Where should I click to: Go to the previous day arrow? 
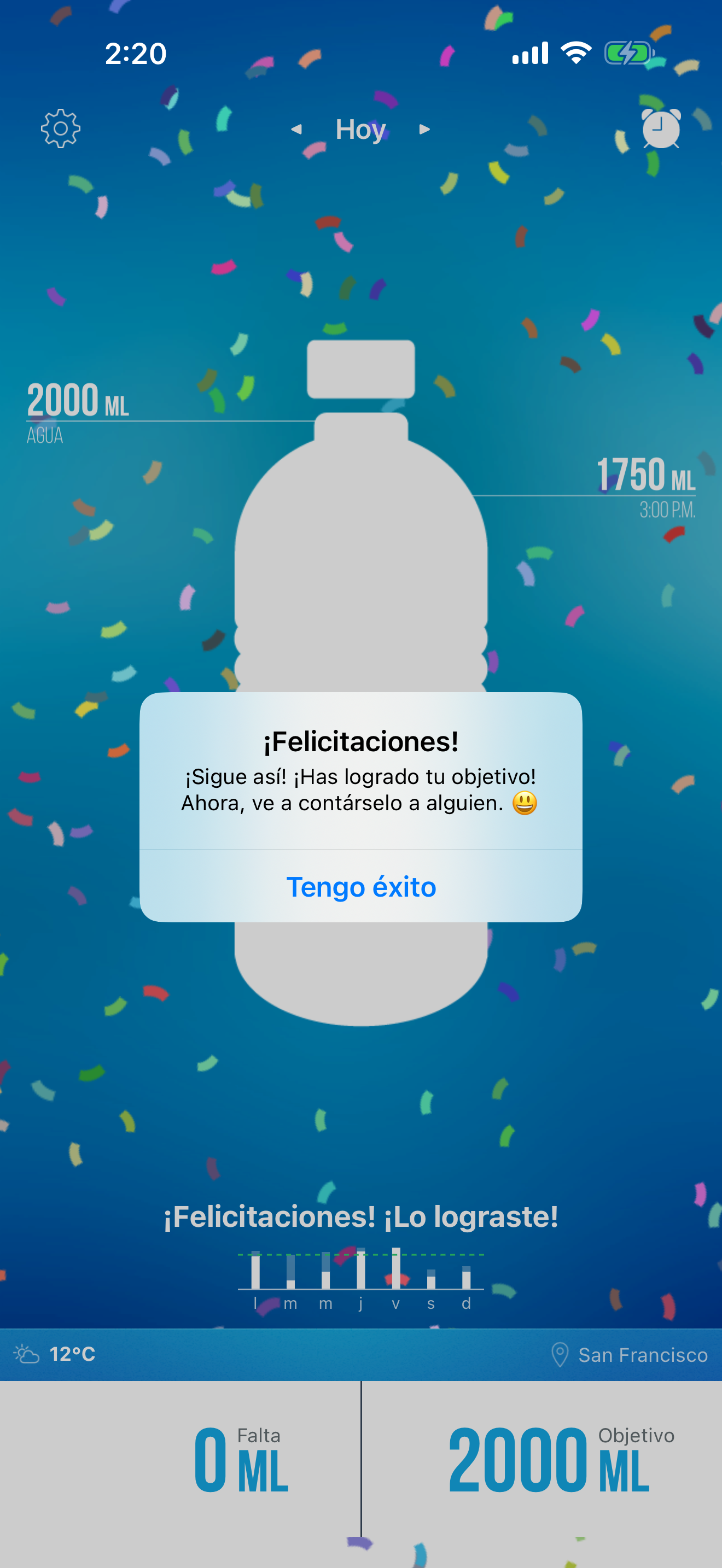(x=296, y=129)
